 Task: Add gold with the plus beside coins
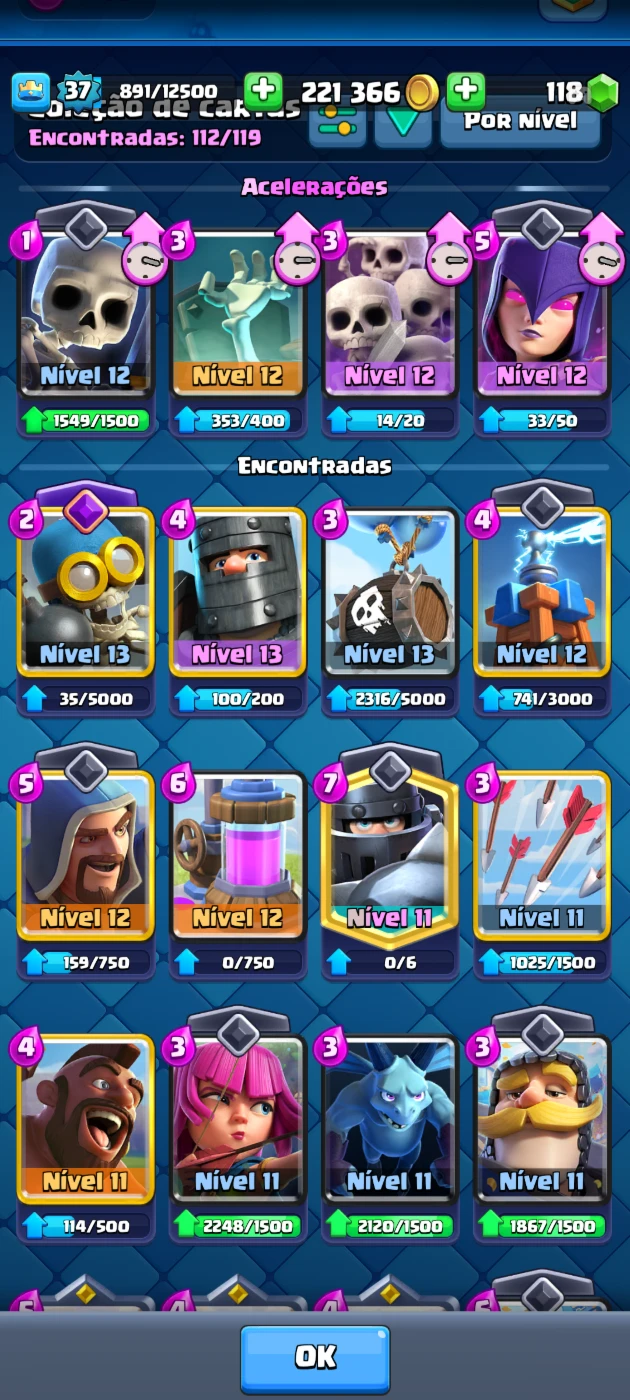tap(263, 92)
